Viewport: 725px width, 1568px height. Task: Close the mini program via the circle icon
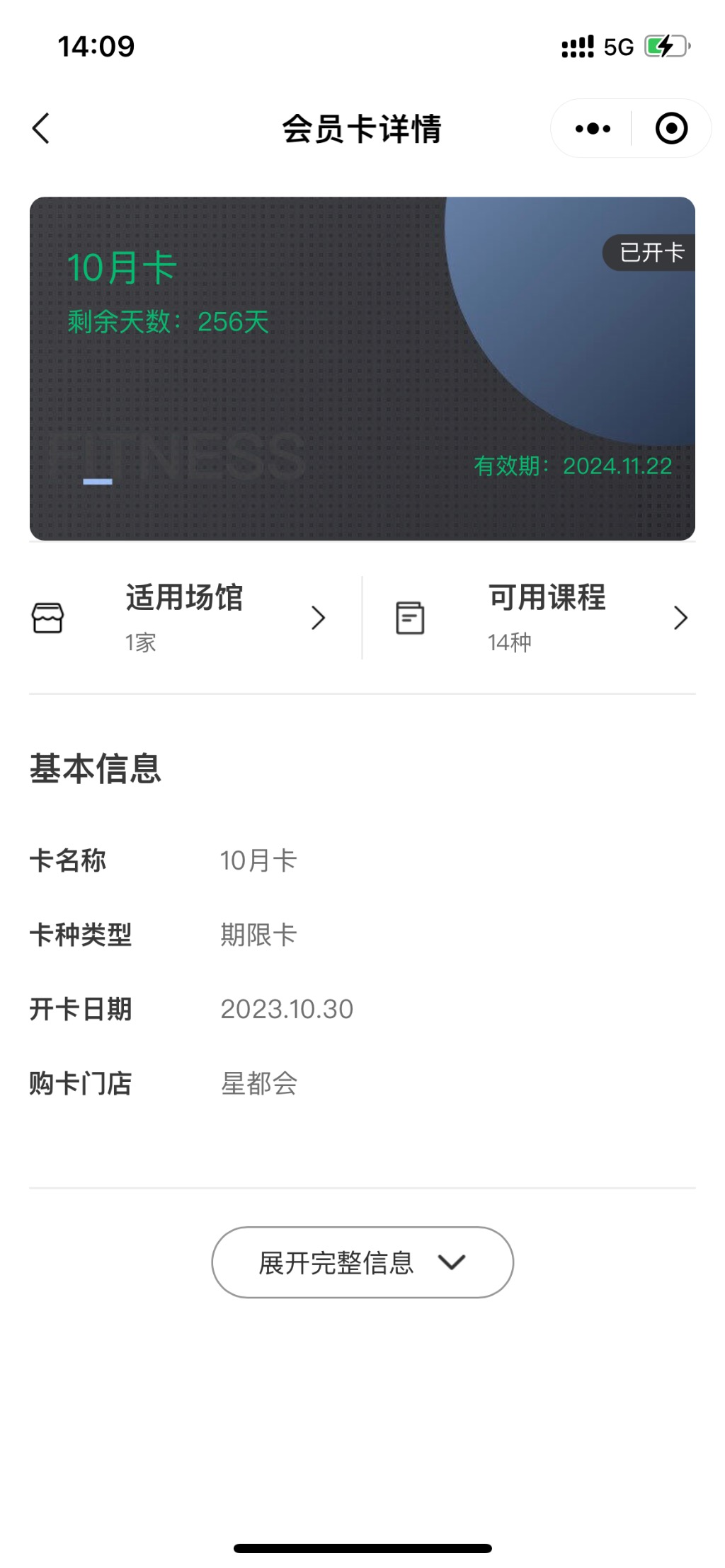coord(671,129)
